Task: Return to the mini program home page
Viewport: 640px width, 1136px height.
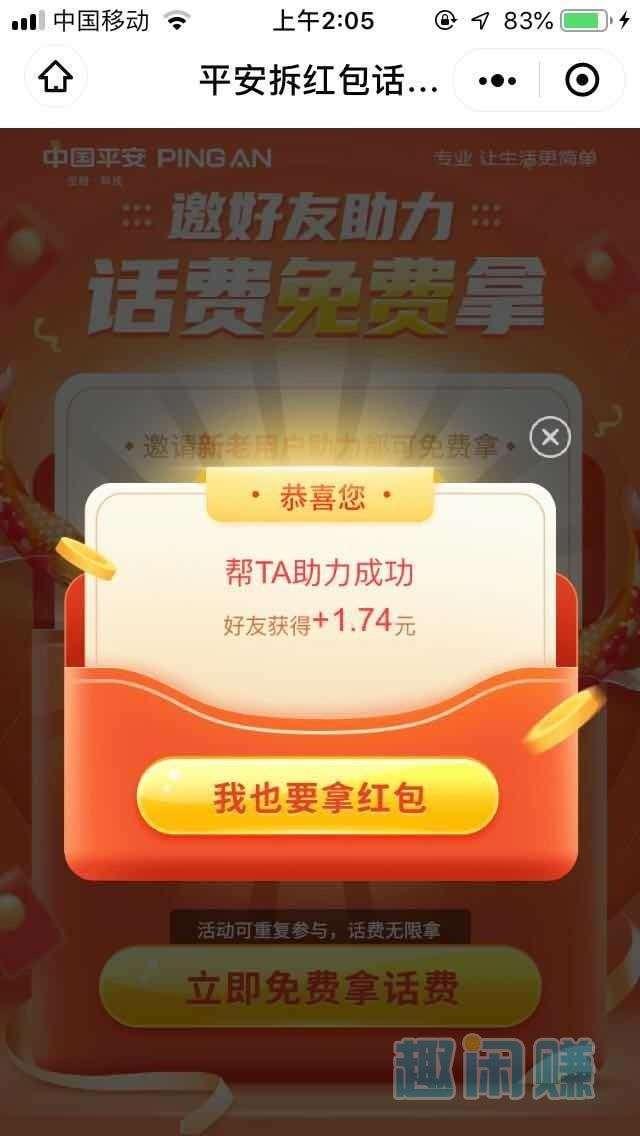Action: click(55, 78)
